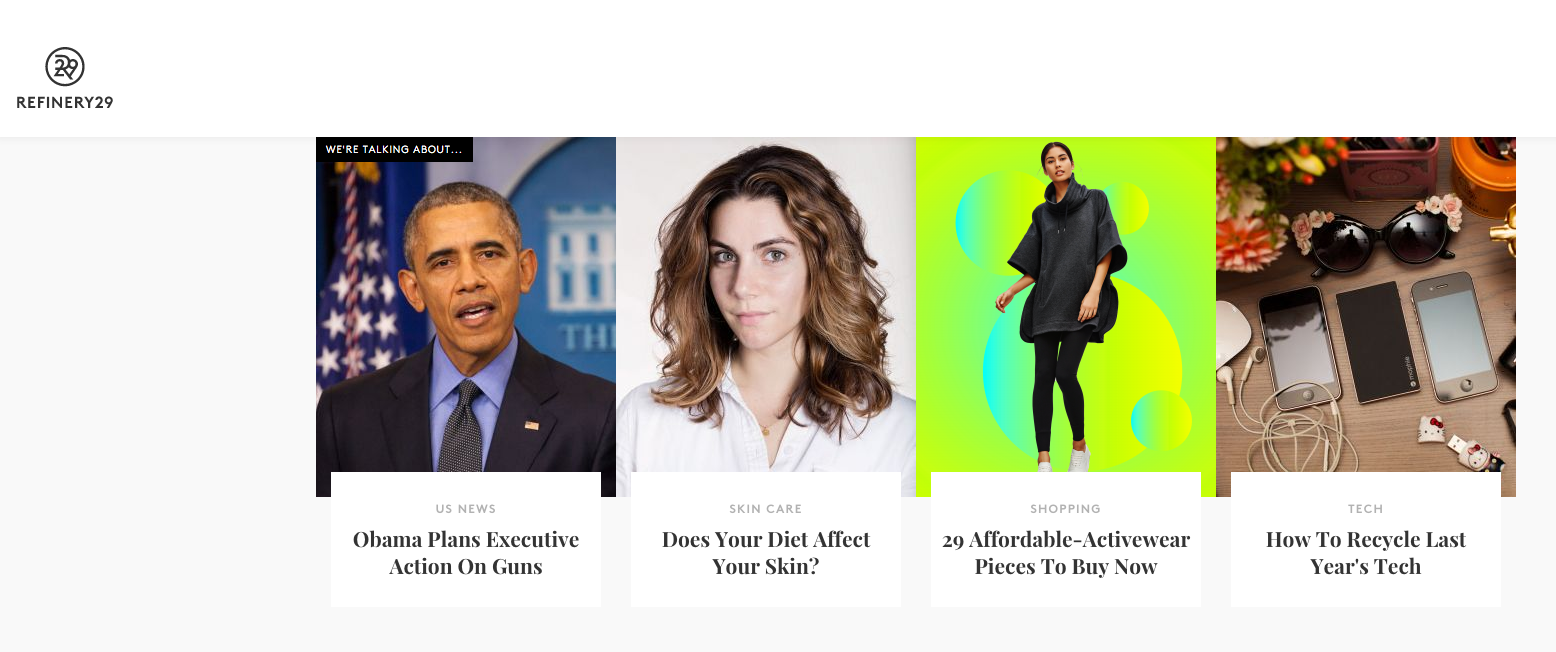Open the 29 Affordable-Activewear Pieces article
The image size is (1556, 652).
click(1066, 553)
